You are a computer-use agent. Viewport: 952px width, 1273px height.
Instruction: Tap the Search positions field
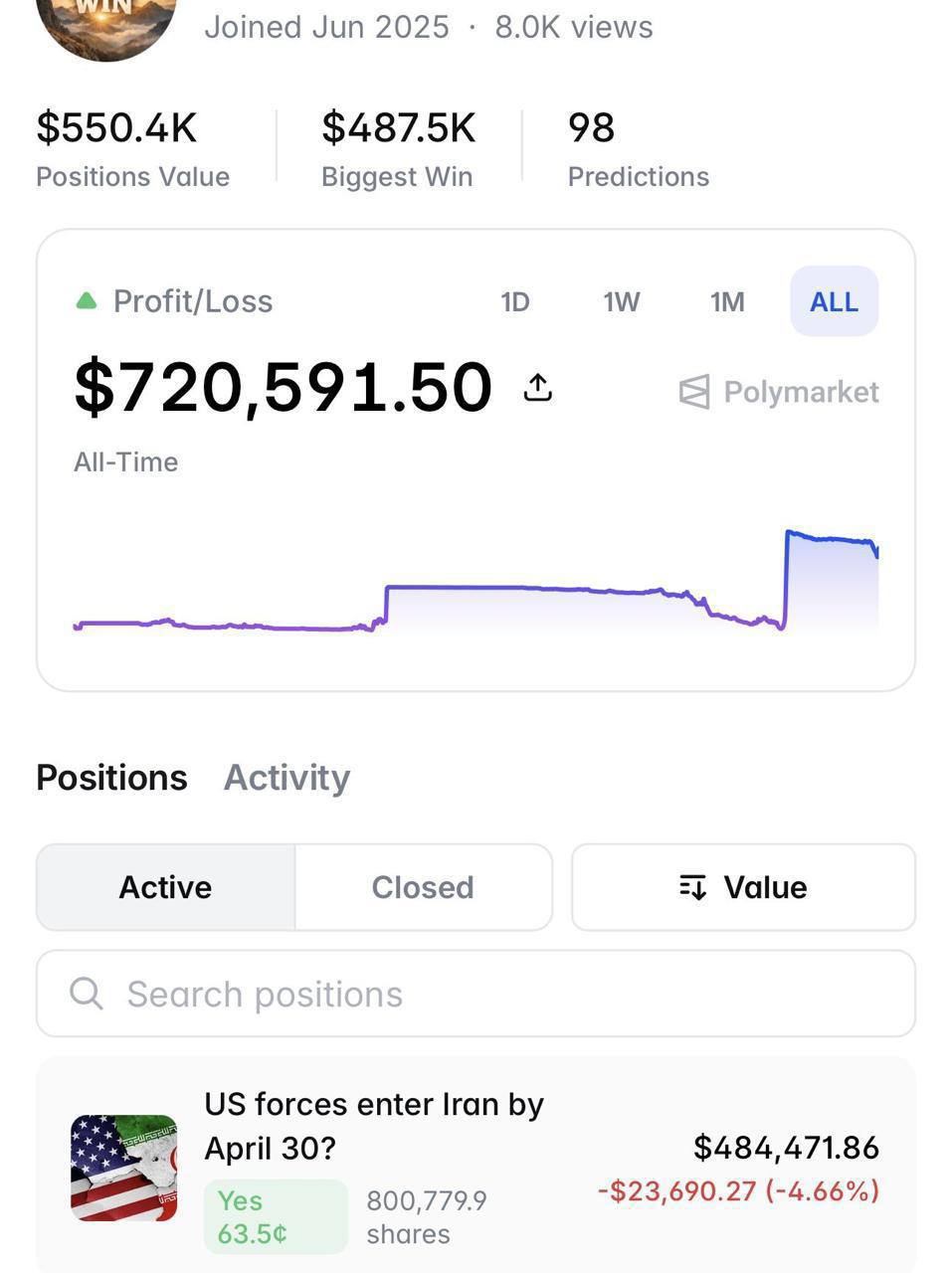click(x=476, y=994)
